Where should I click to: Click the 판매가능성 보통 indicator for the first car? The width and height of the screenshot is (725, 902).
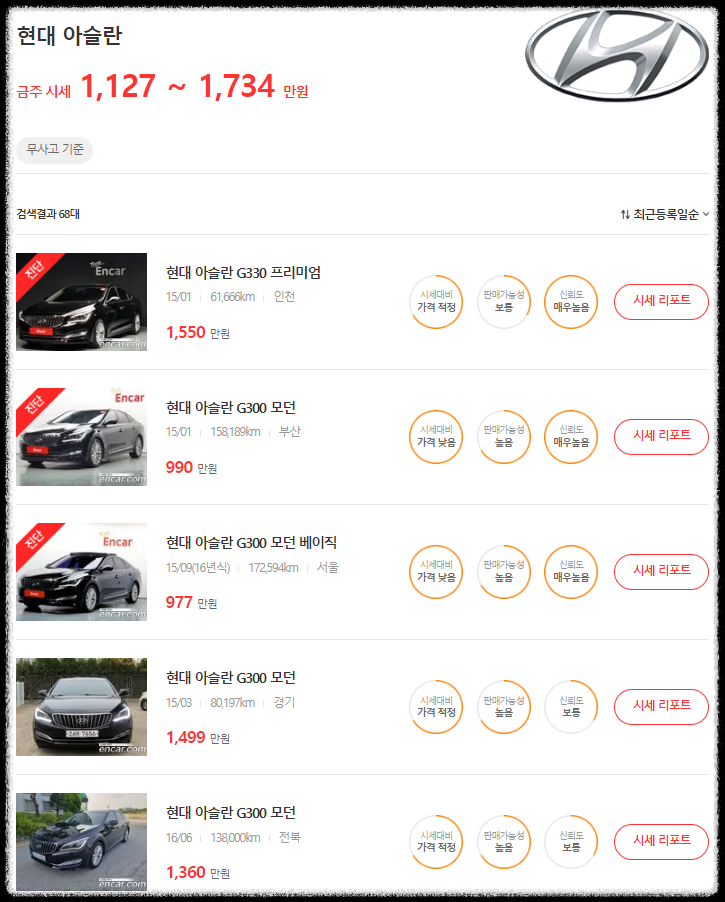point(503,302)
